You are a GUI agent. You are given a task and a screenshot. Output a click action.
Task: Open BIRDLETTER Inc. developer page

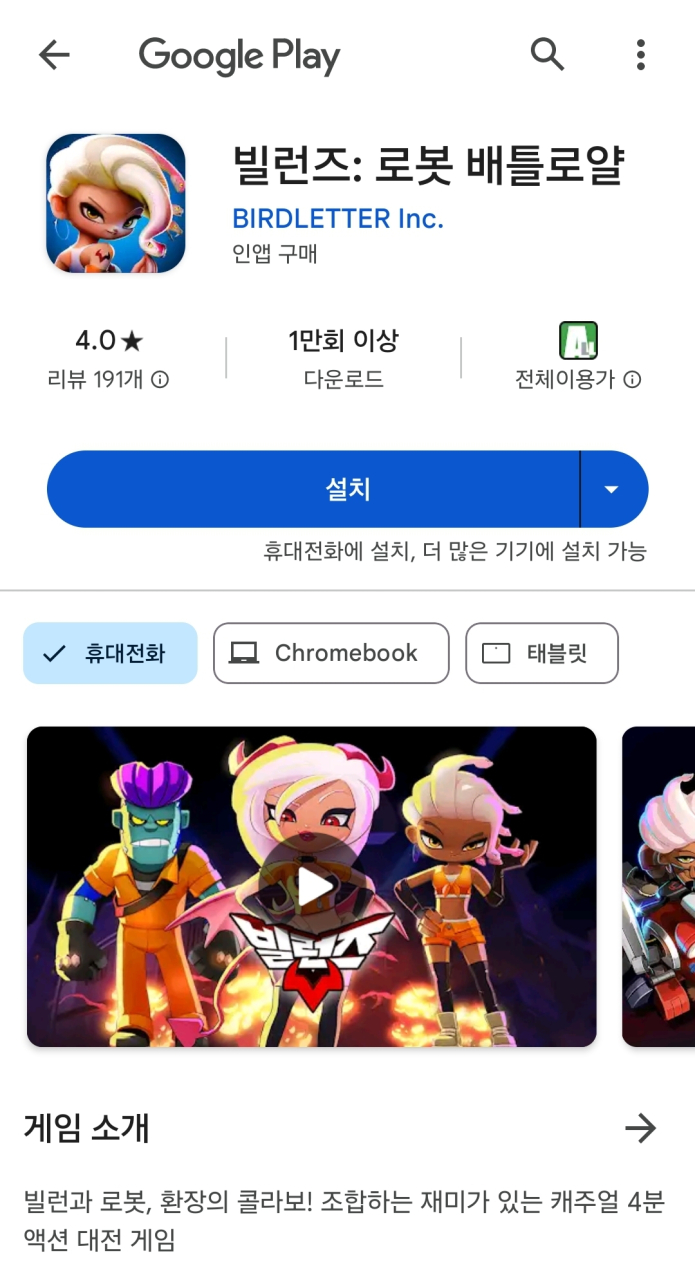click(338, 218)
